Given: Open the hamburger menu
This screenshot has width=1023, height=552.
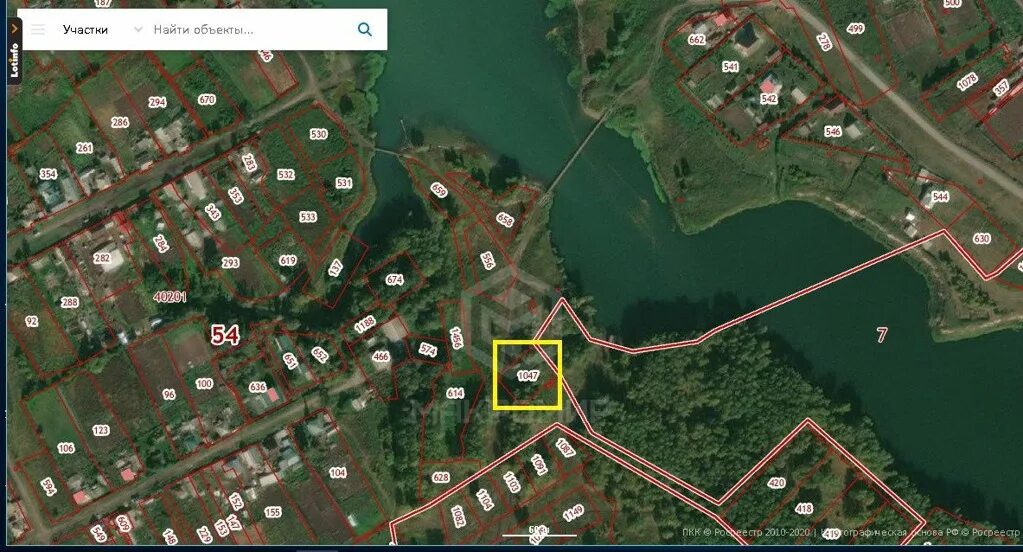Looking at the screenshot, I should tap(38, 29).
